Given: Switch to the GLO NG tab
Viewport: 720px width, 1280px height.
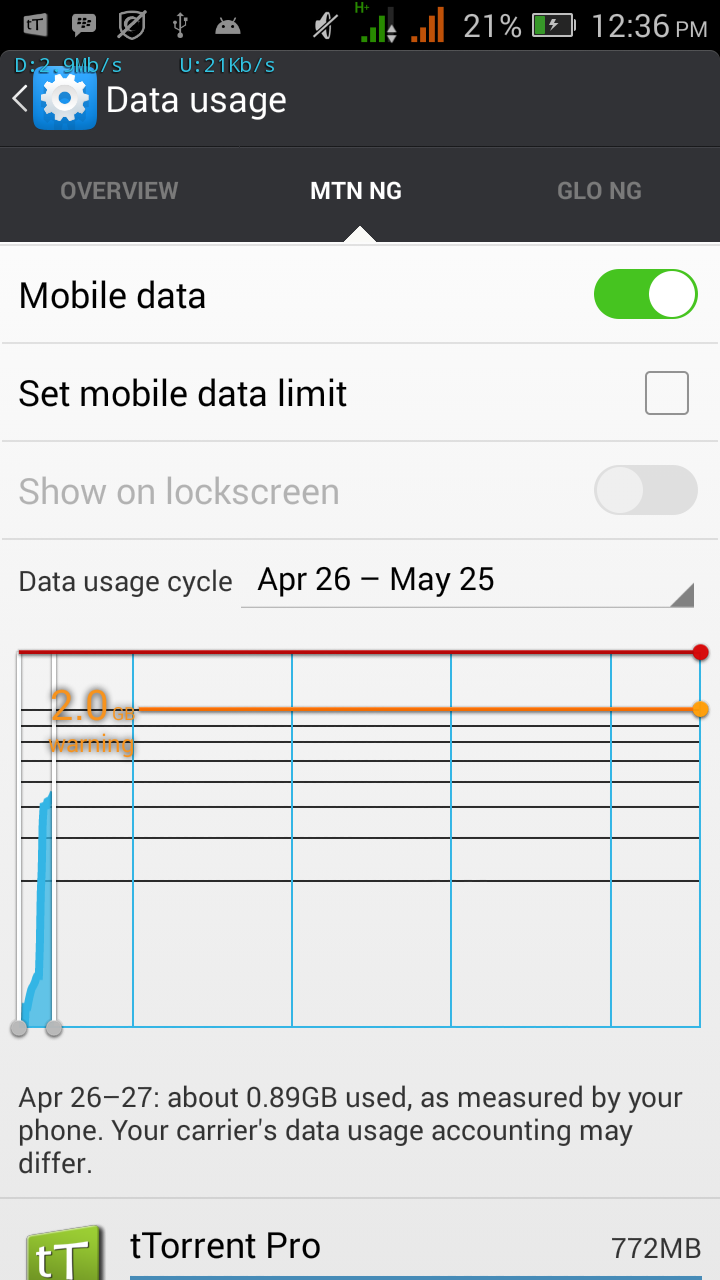Looking at the screenshot, I should point(599,191).
